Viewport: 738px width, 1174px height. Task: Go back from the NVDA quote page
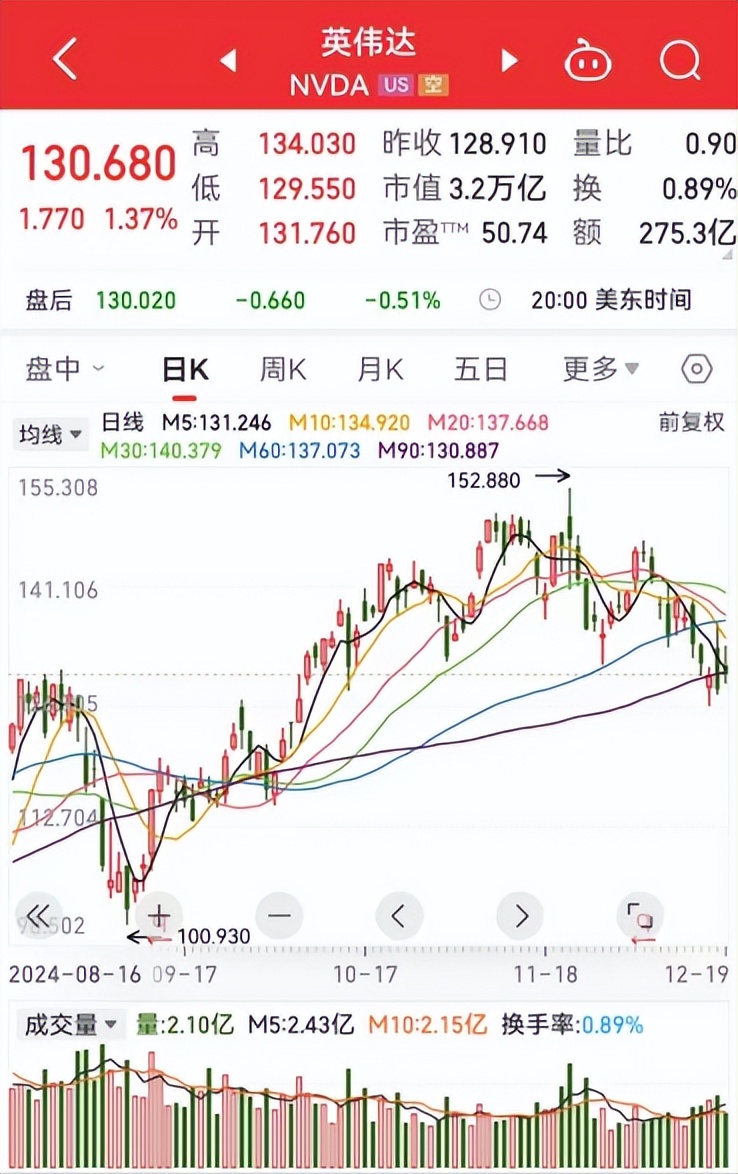click(x=65, y=59)
